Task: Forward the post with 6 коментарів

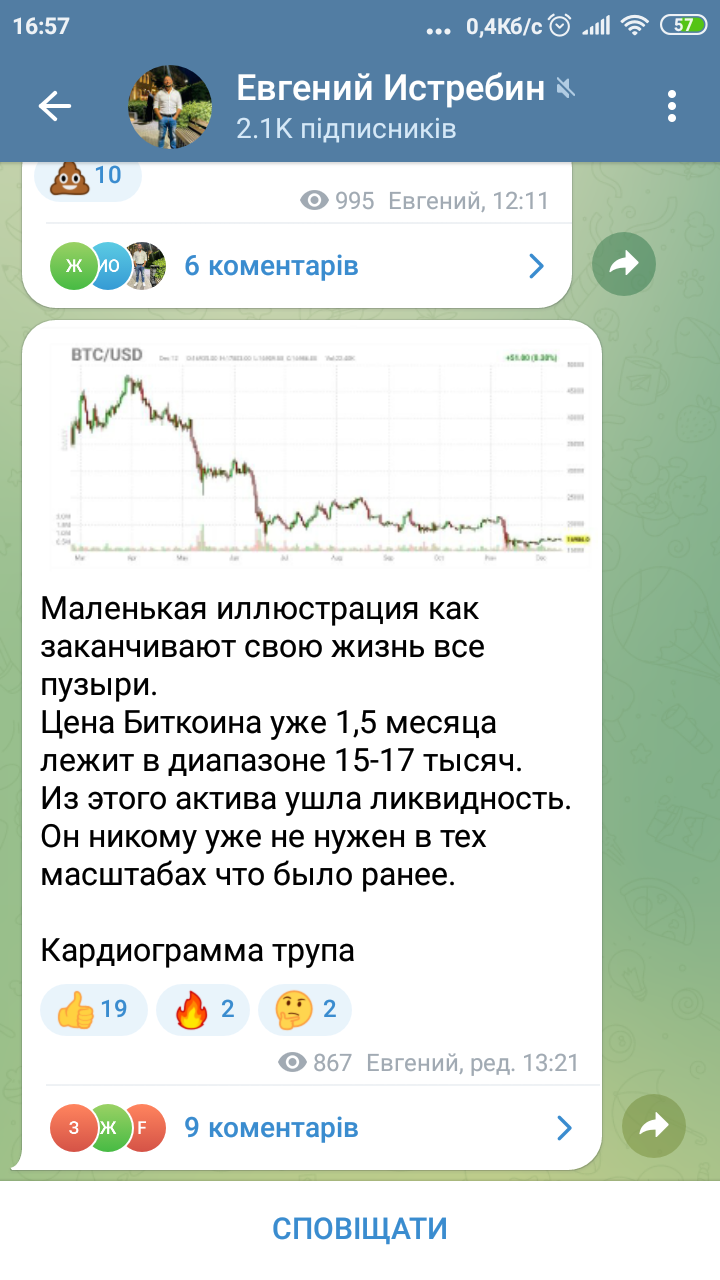Action: click(x=623, y=264)
